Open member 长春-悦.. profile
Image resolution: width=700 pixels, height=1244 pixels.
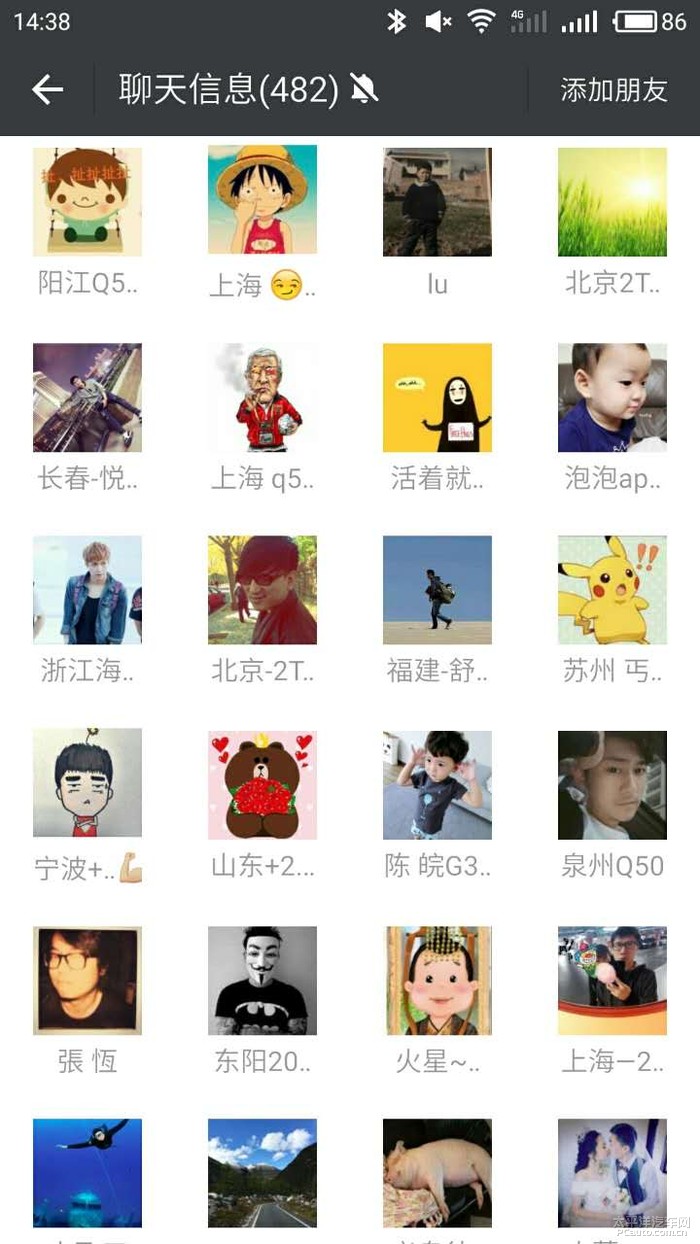(x=87, y=398)
